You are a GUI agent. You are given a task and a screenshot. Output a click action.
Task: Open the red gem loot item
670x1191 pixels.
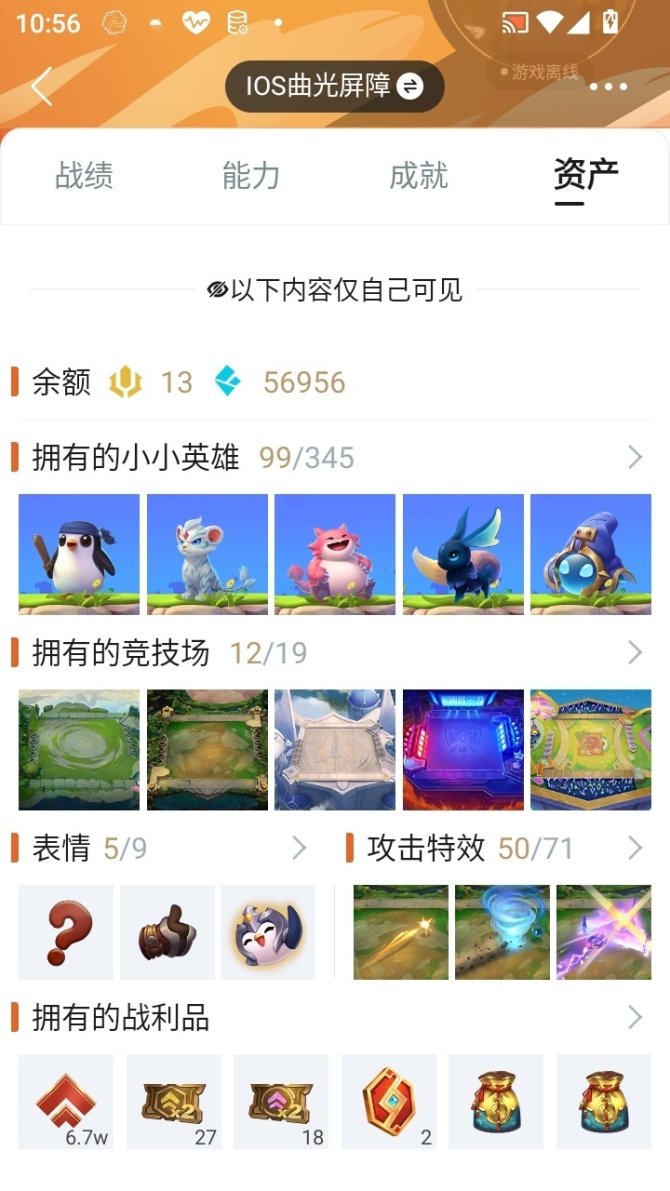389,1101
